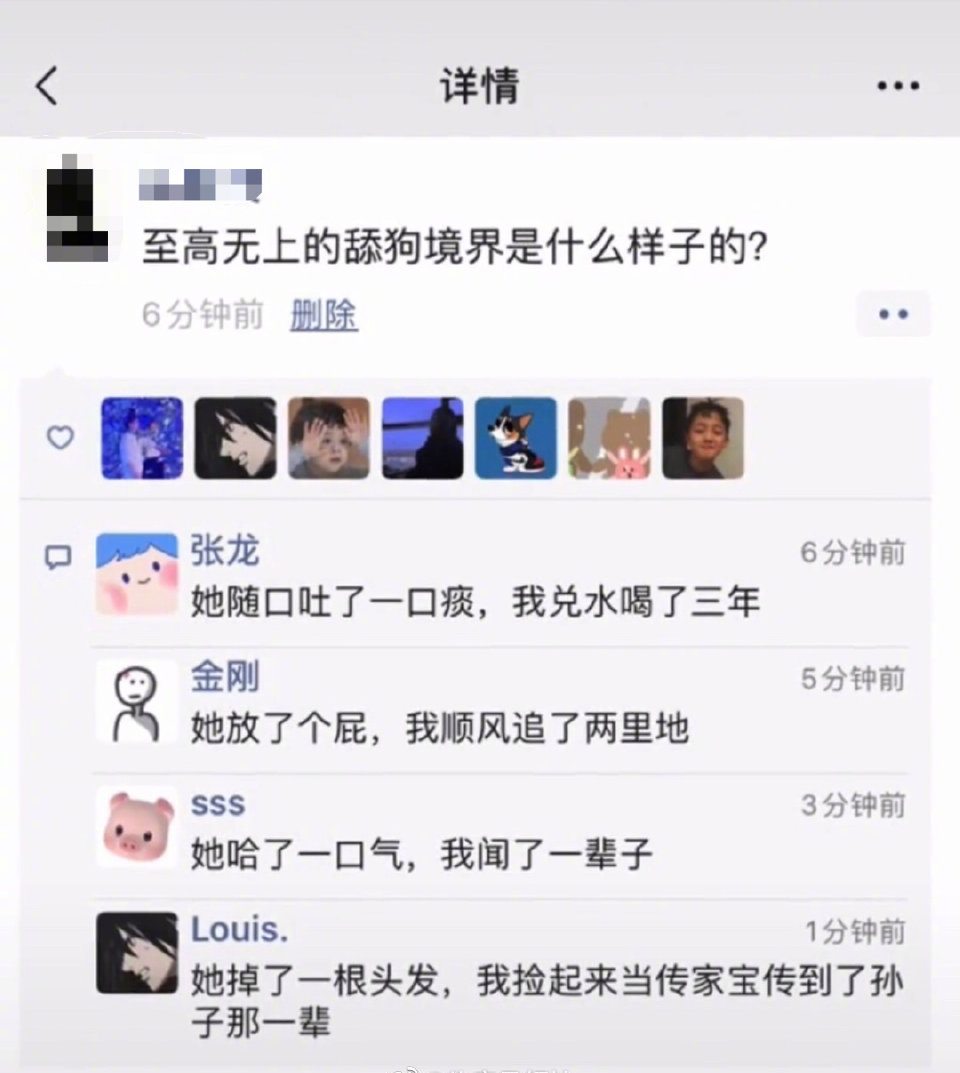
Task: View the corgi avatar in likes
Action: point(516,438)
